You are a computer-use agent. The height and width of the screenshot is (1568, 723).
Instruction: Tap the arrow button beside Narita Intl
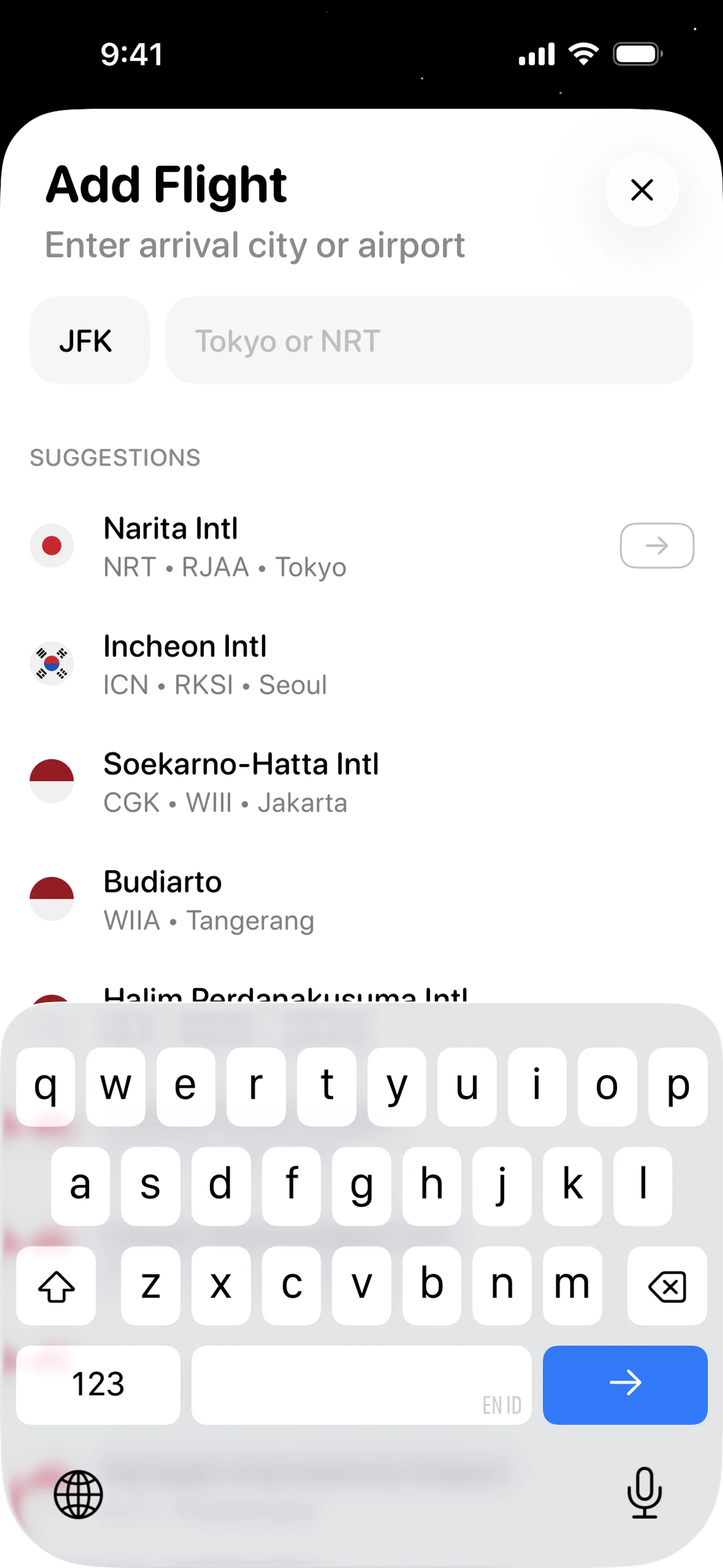656,546
